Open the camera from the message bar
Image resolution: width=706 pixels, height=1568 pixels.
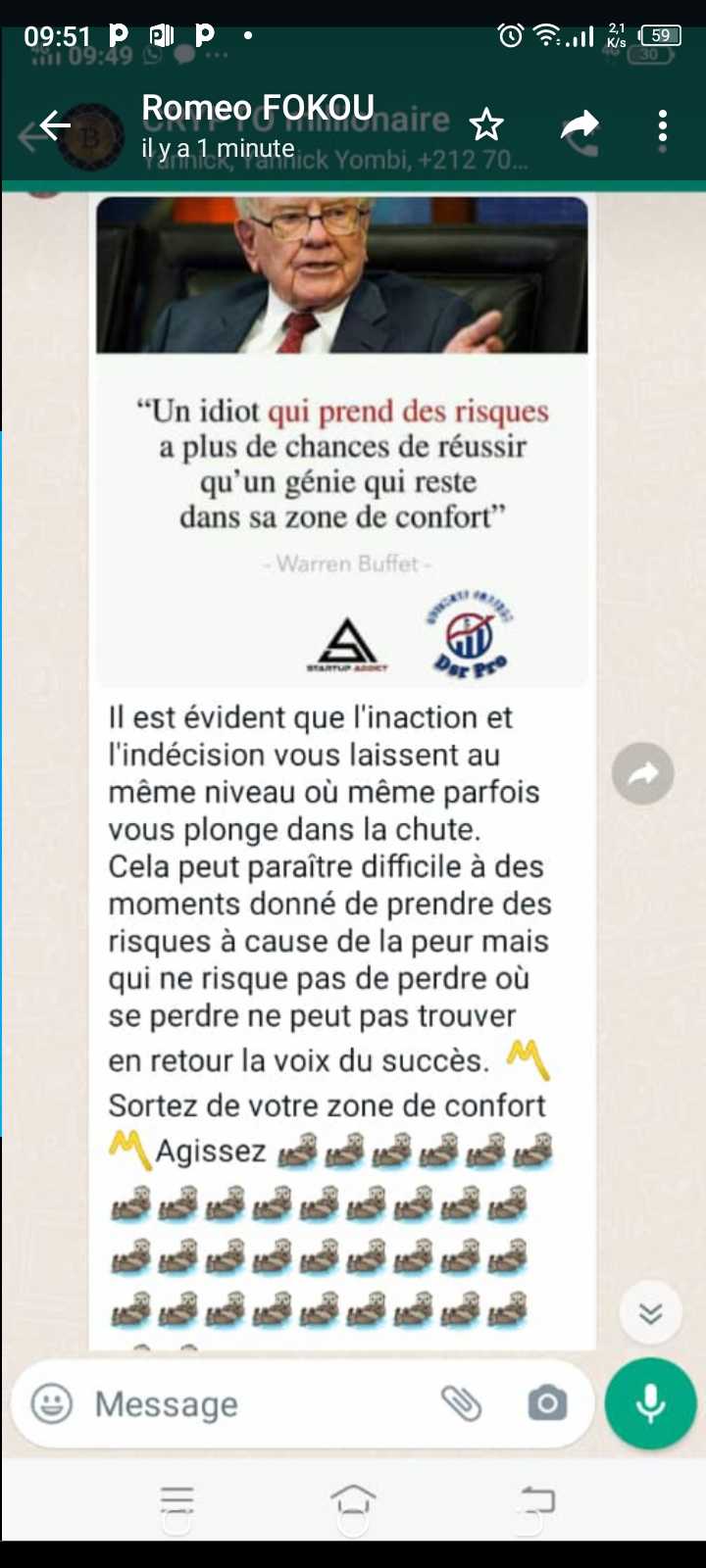coord(547,1404)
